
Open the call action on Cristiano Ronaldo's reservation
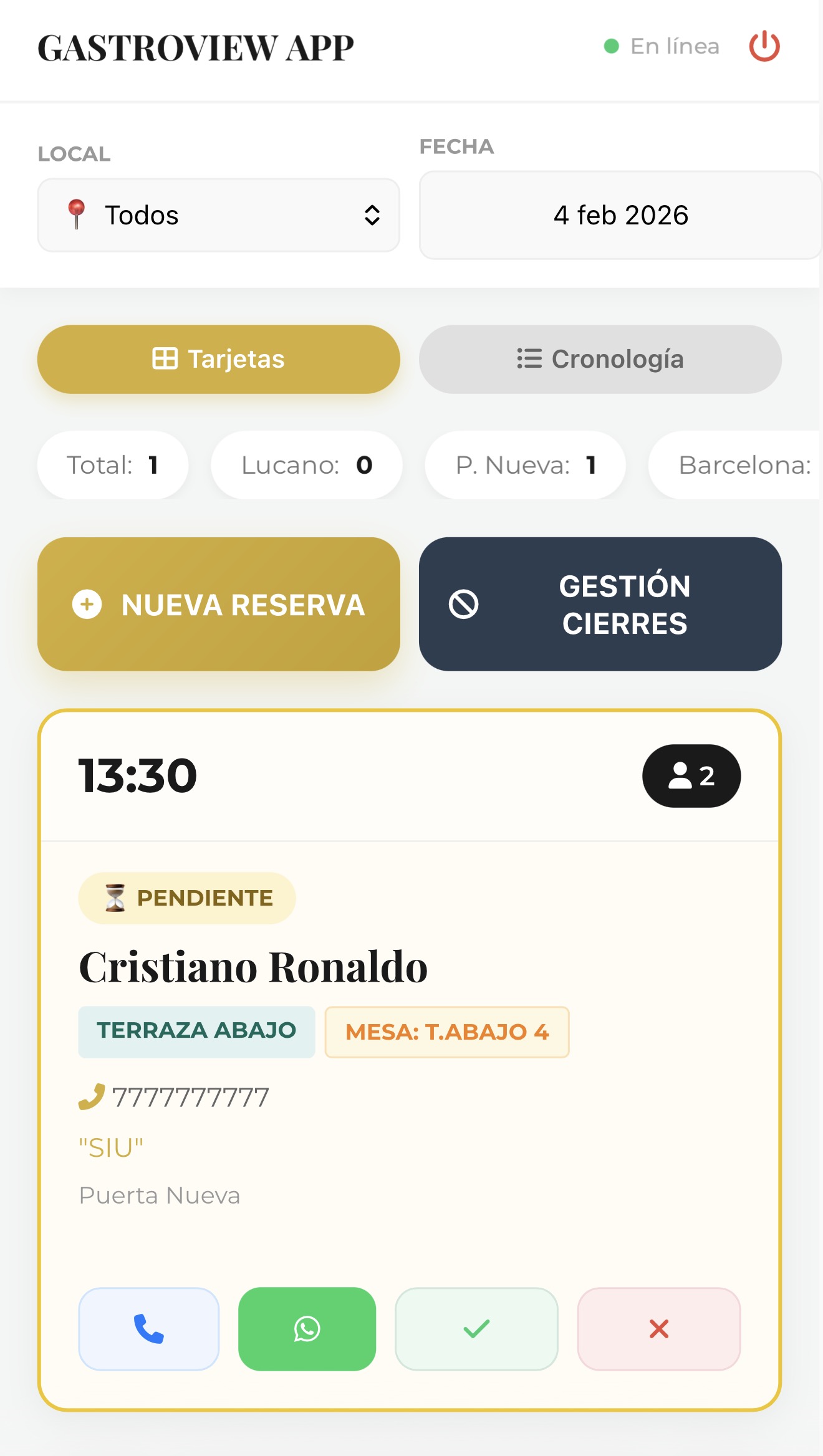pyautogui.click(x=148, y=1329)
